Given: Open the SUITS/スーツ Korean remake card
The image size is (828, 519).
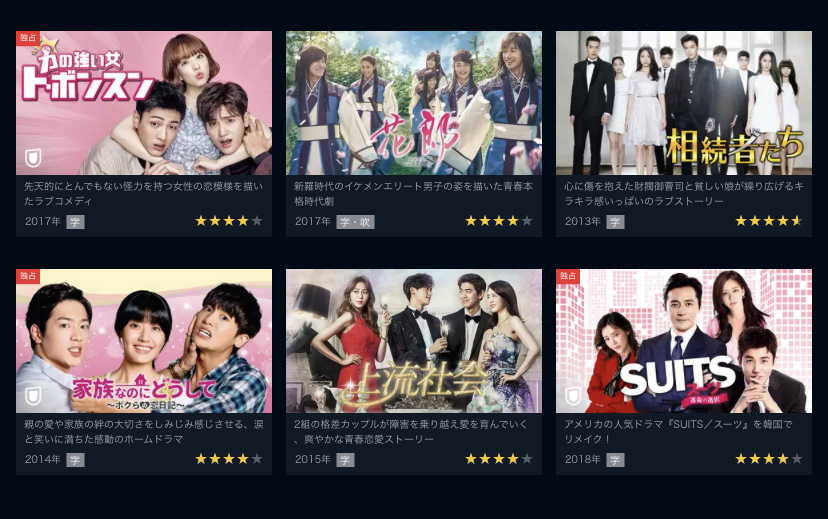Looking at the screenshot, I should click(x=683, y=341).
